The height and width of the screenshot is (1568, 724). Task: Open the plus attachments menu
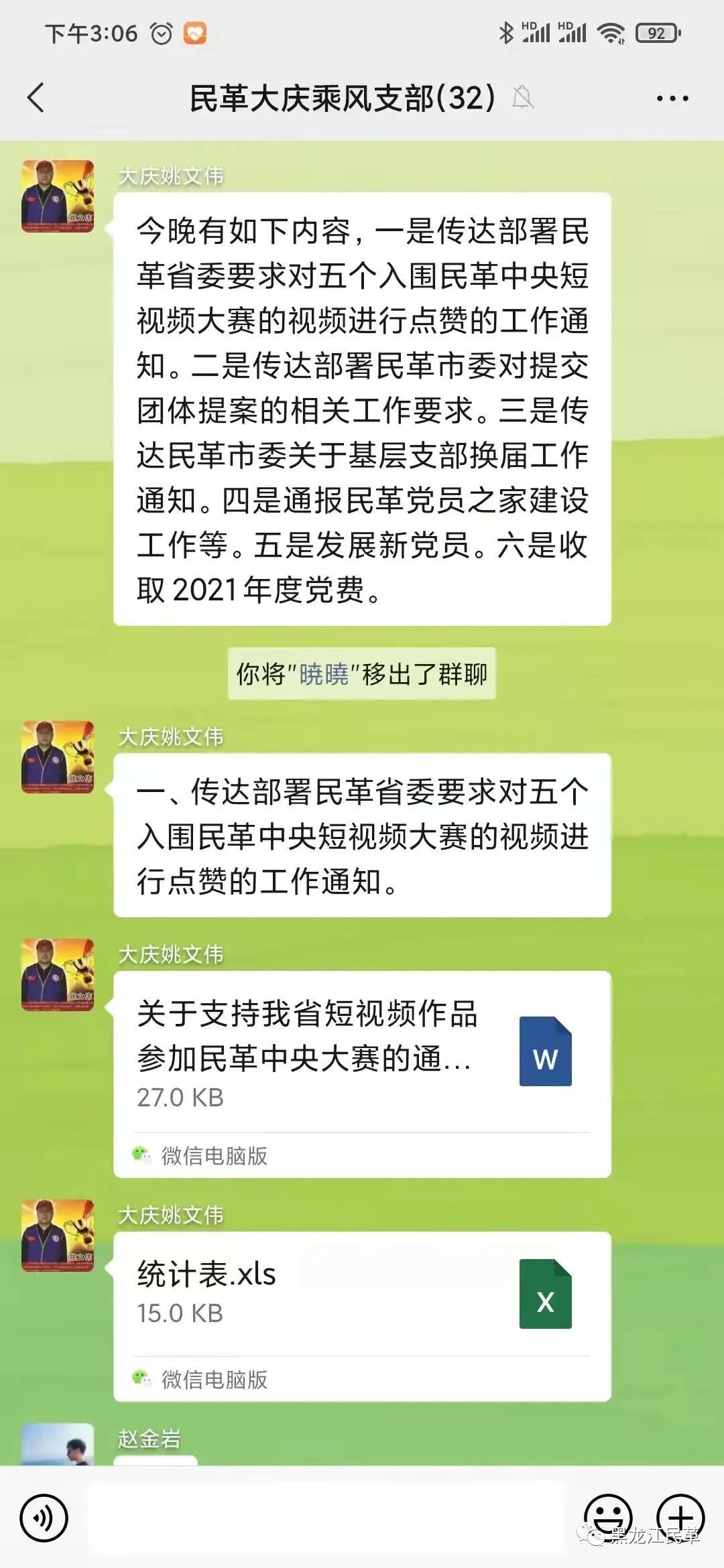click(680, 1516)
